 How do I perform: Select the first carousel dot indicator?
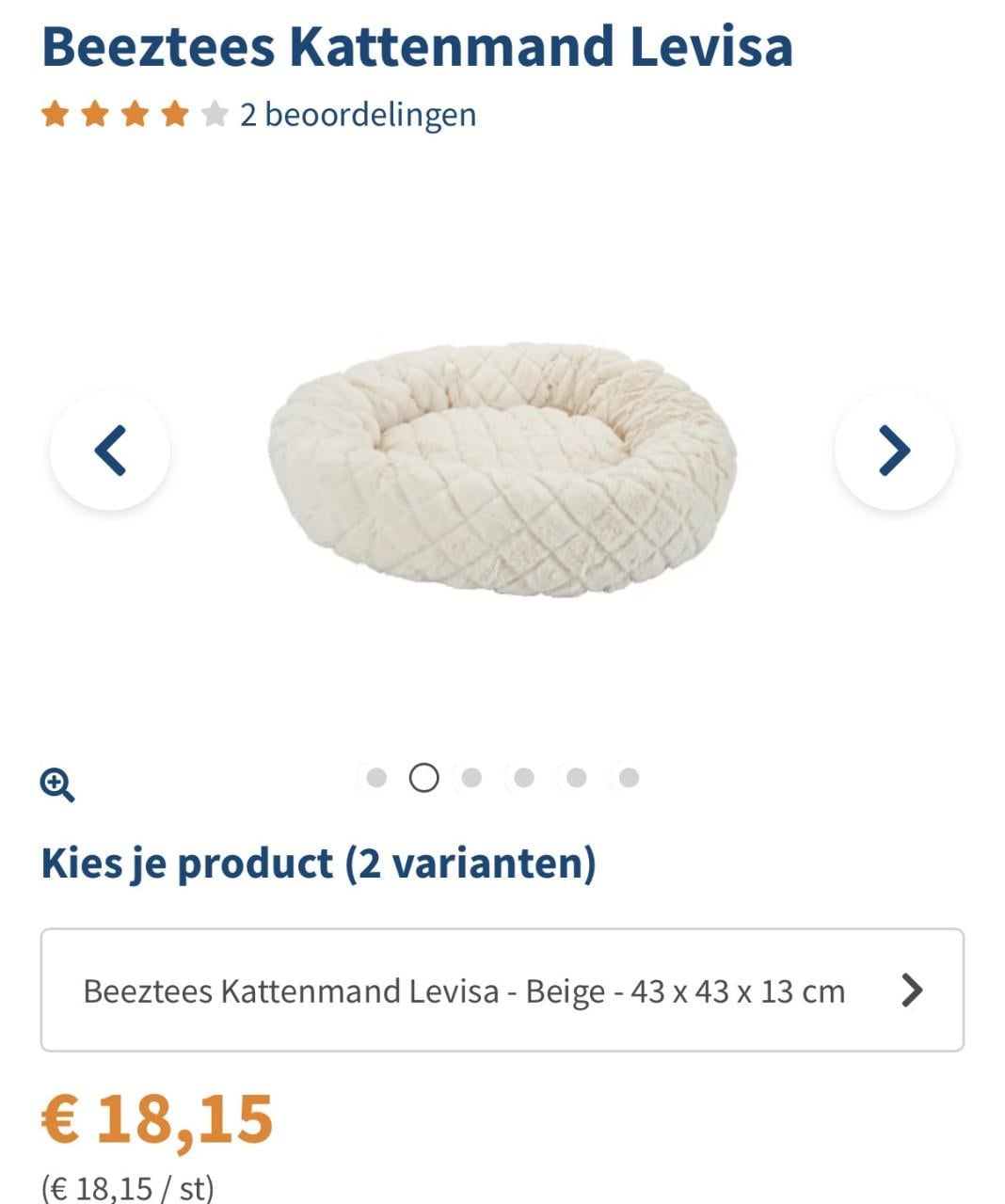pyautogui.click(x=375, y=778)
